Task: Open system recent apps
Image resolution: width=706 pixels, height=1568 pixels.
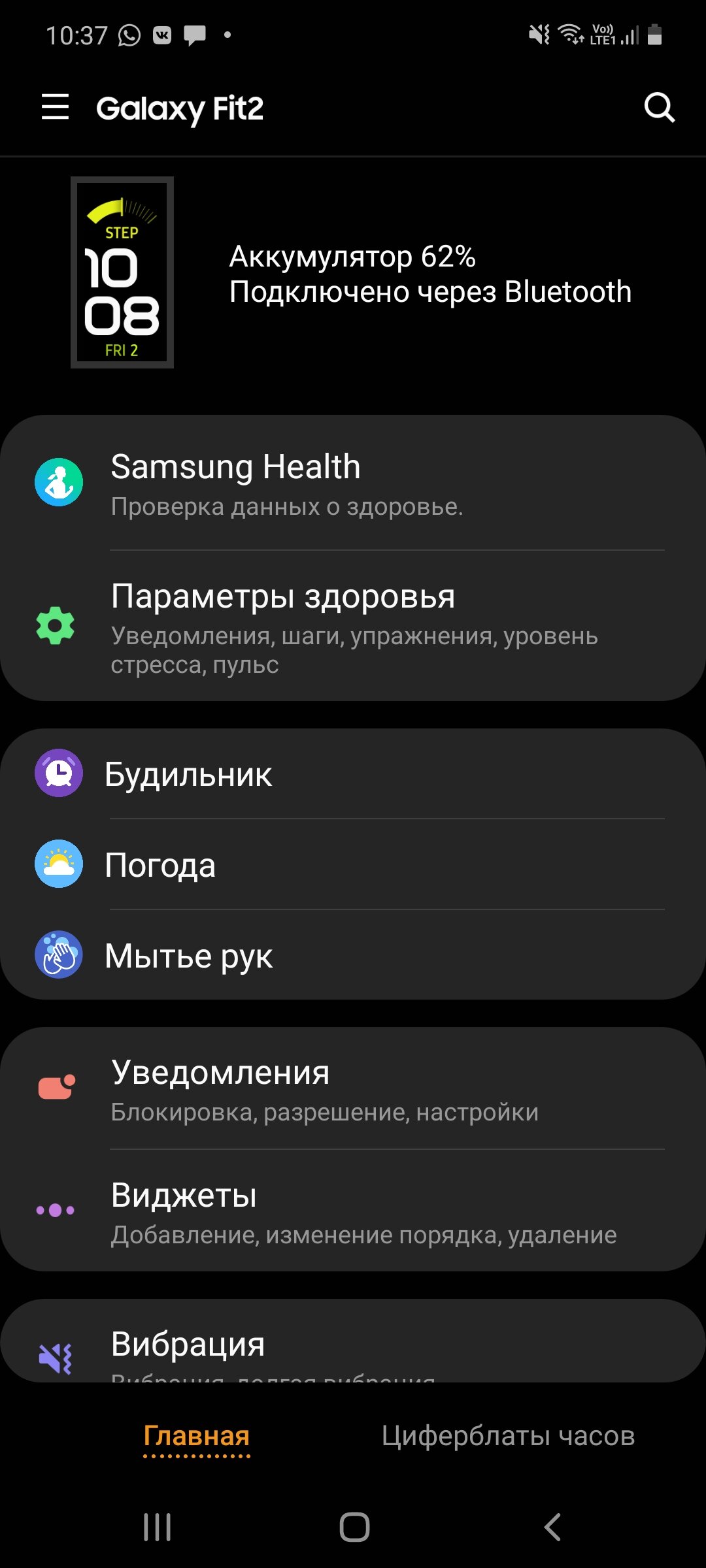Action: tap(157, 1527)
